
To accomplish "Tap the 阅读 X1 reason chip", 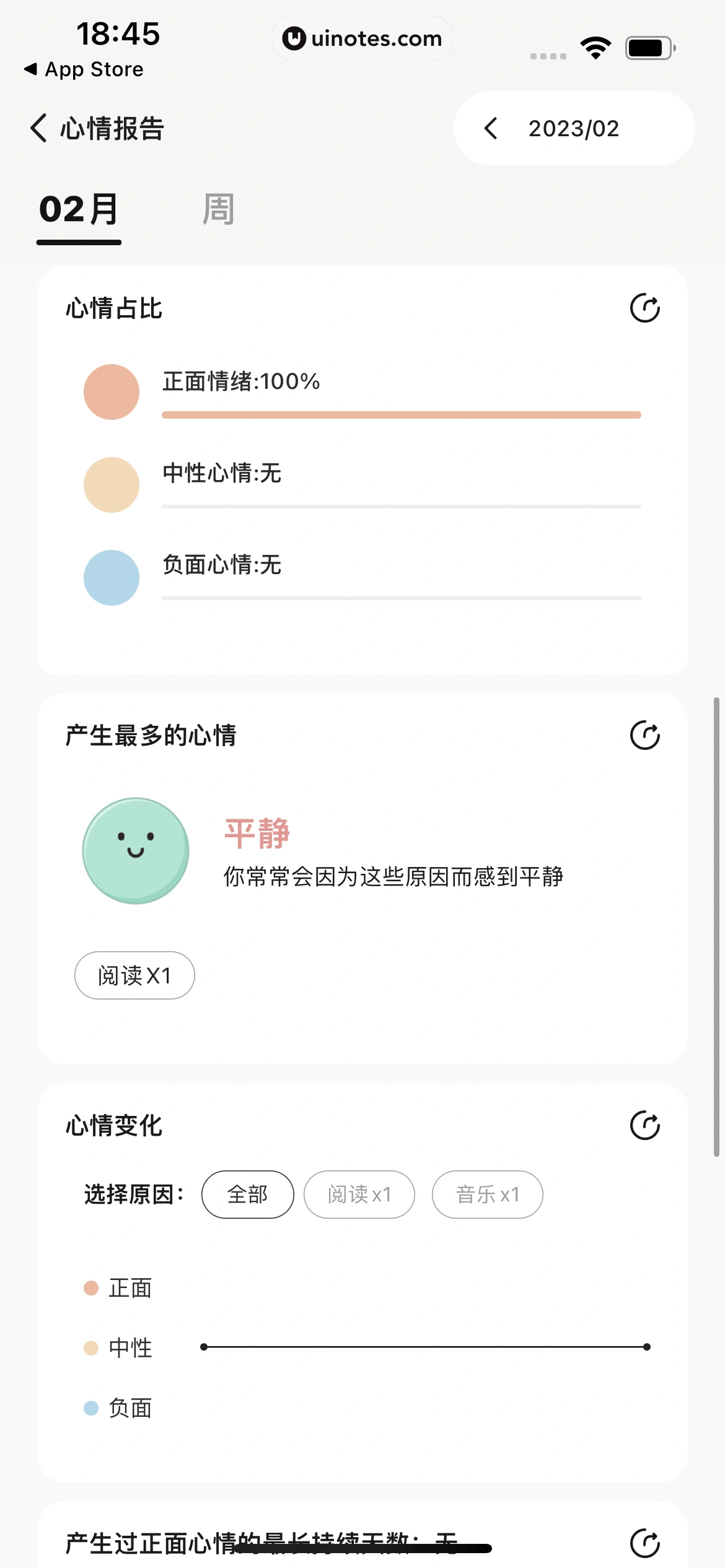I will (x=134, y=975).
